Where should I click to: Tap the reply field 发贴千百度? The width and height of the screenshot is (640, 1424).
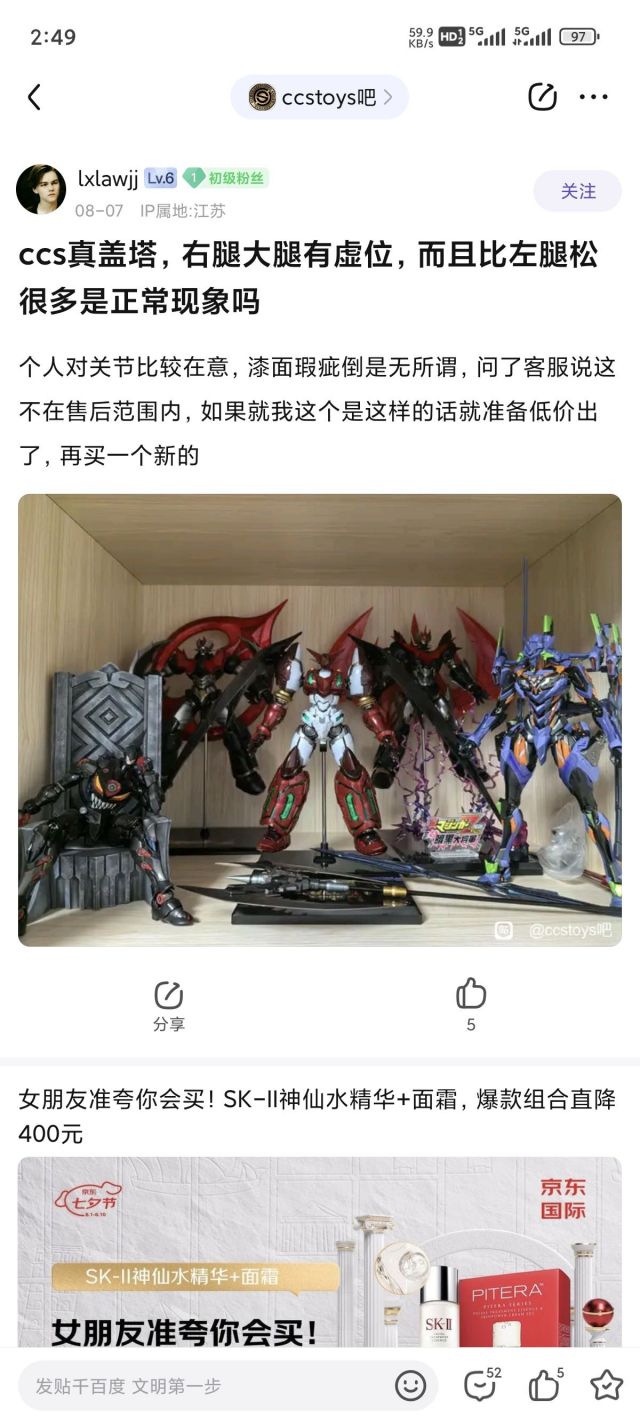pyautogui.click(x=200, y=1386)
